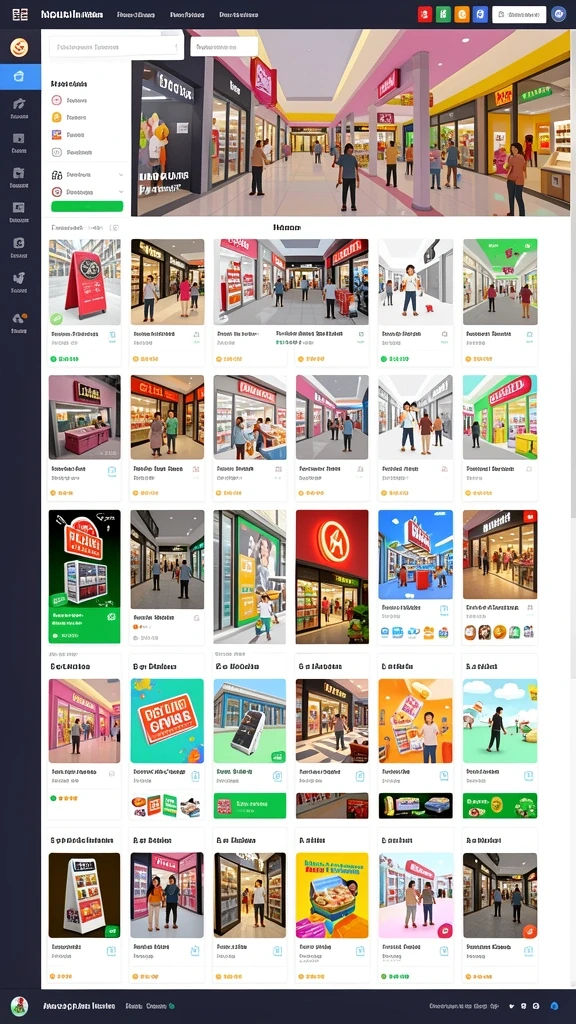This screenshot has height=1024, width=576.
Task: Open the card with the glowing red circular store logo
Action: [x=332, y=577]
